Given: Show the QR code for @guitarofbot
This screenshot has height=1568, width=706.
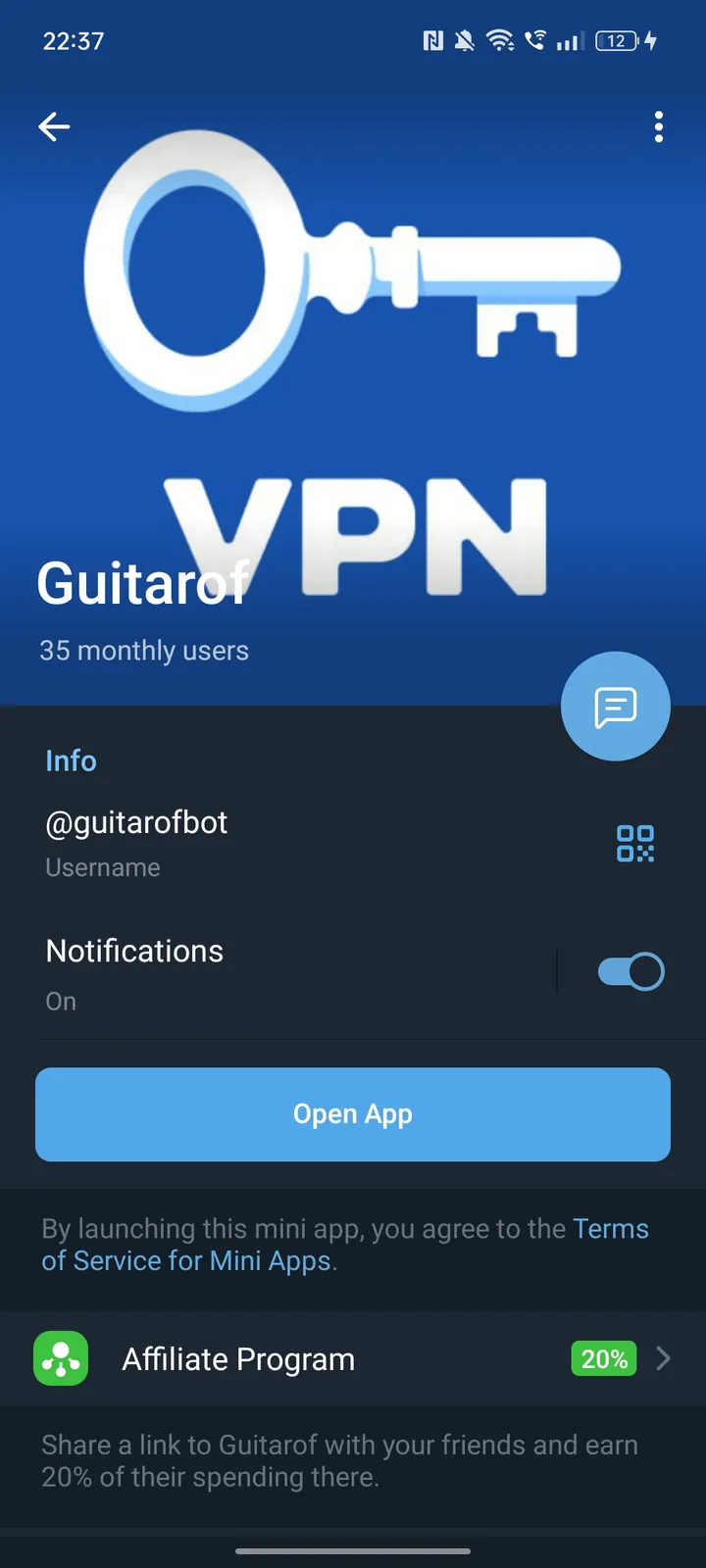Looking at the screenshot, I should pyautogui.click(x=635, y=843).
